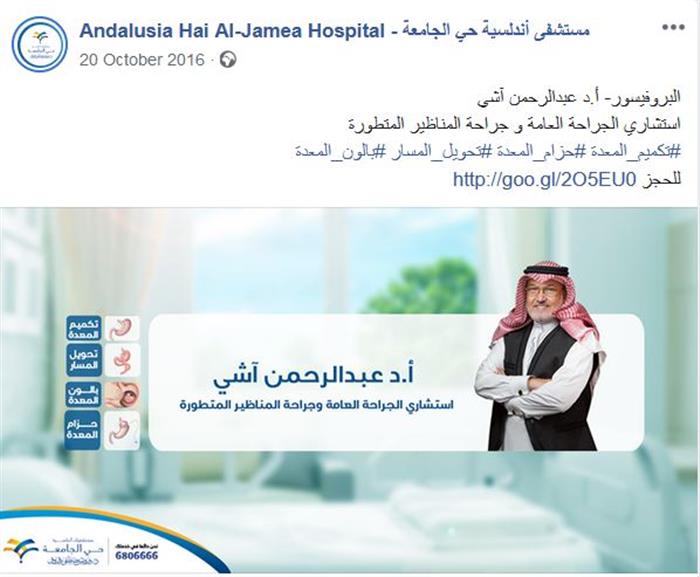Open hashtag #بالون_المعدة
The height and width of the screenshot is (577, 700).
[339, 152]
